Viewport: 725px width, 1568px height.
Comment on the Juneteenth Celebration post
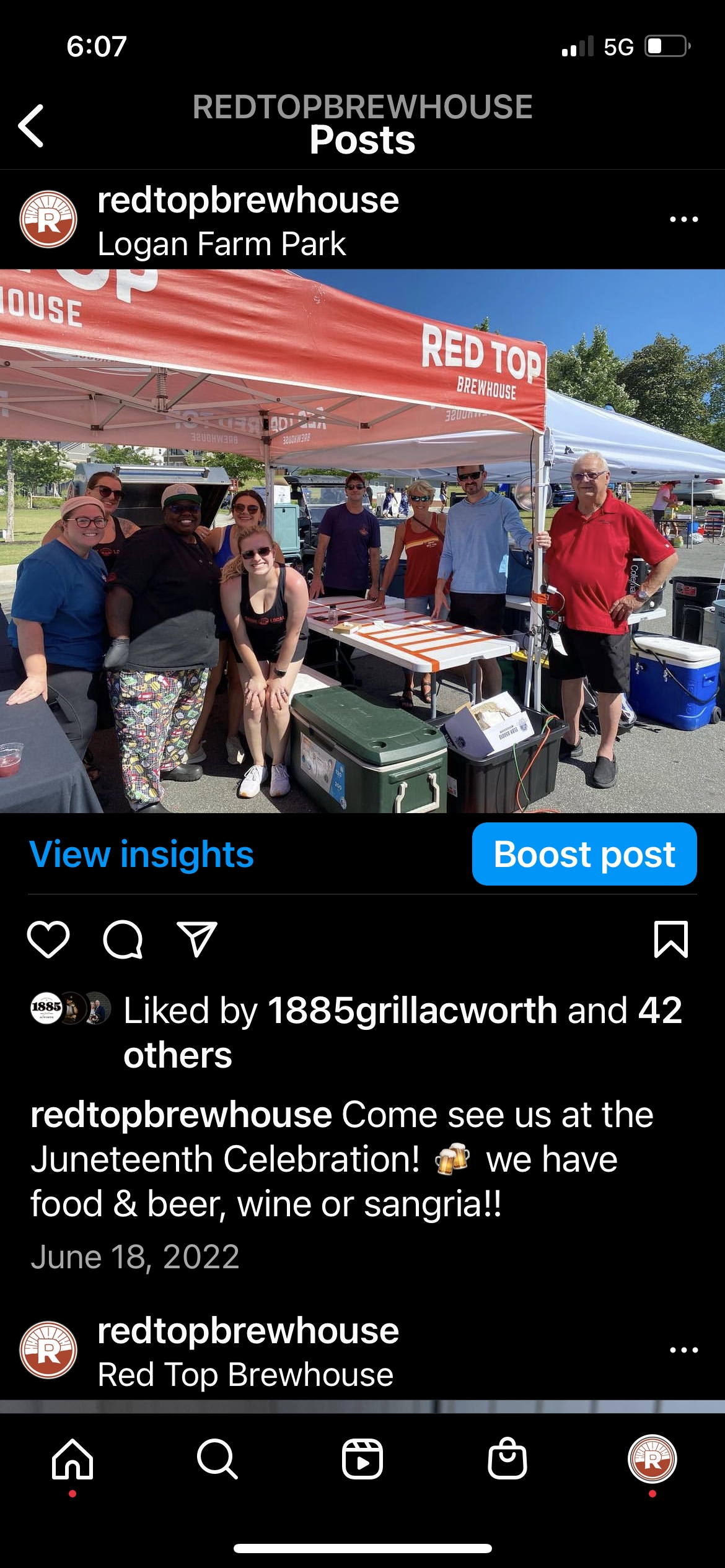pyautogui.click(x=123, y=939)
